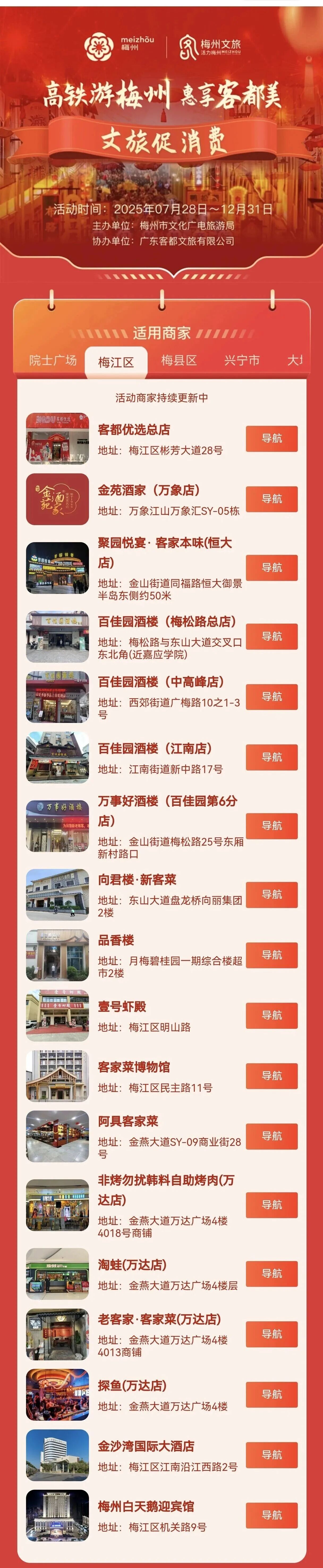Switch to the 院士广场 tab
323x1568 pixels.
coord(53,360)
